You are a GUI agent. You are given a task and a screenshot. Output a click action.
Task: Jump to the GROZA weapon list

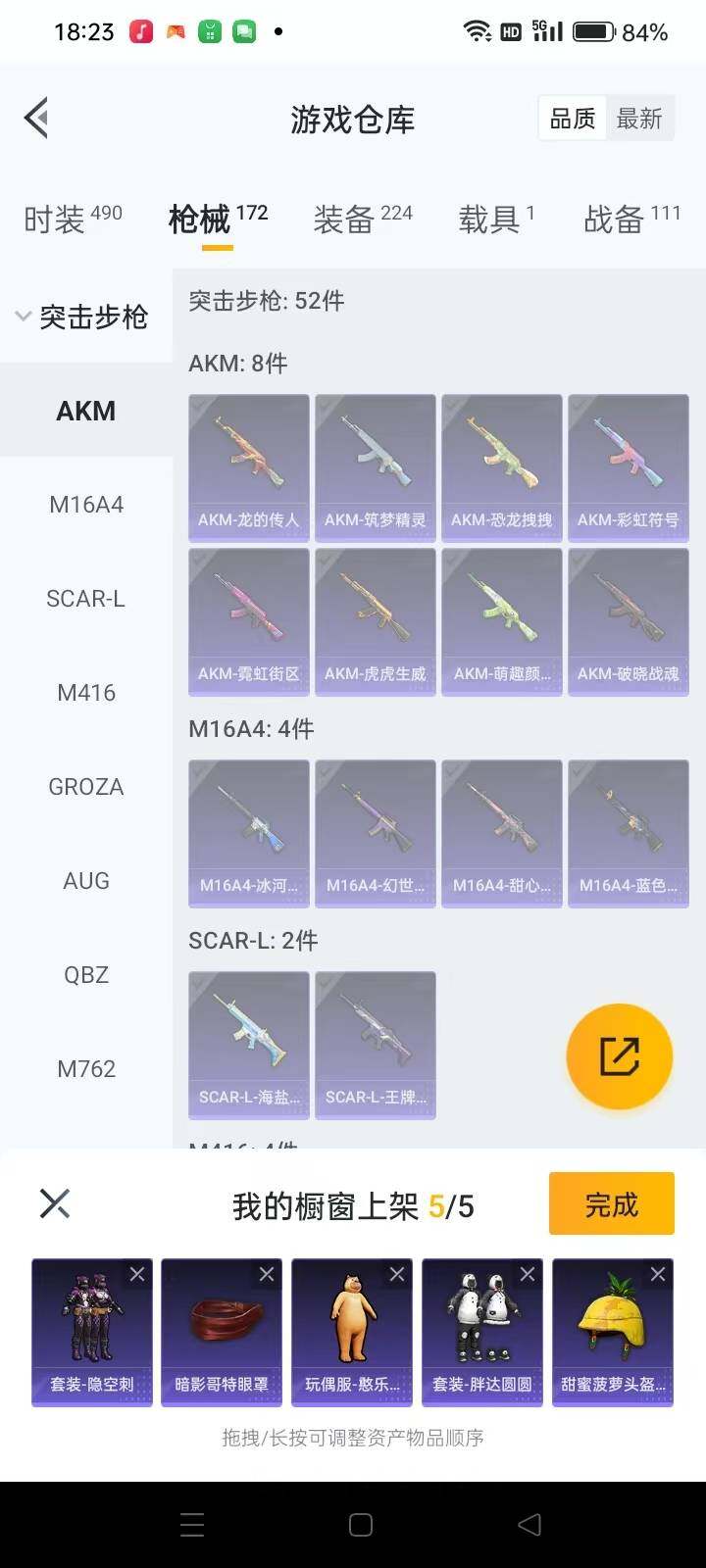86,787
